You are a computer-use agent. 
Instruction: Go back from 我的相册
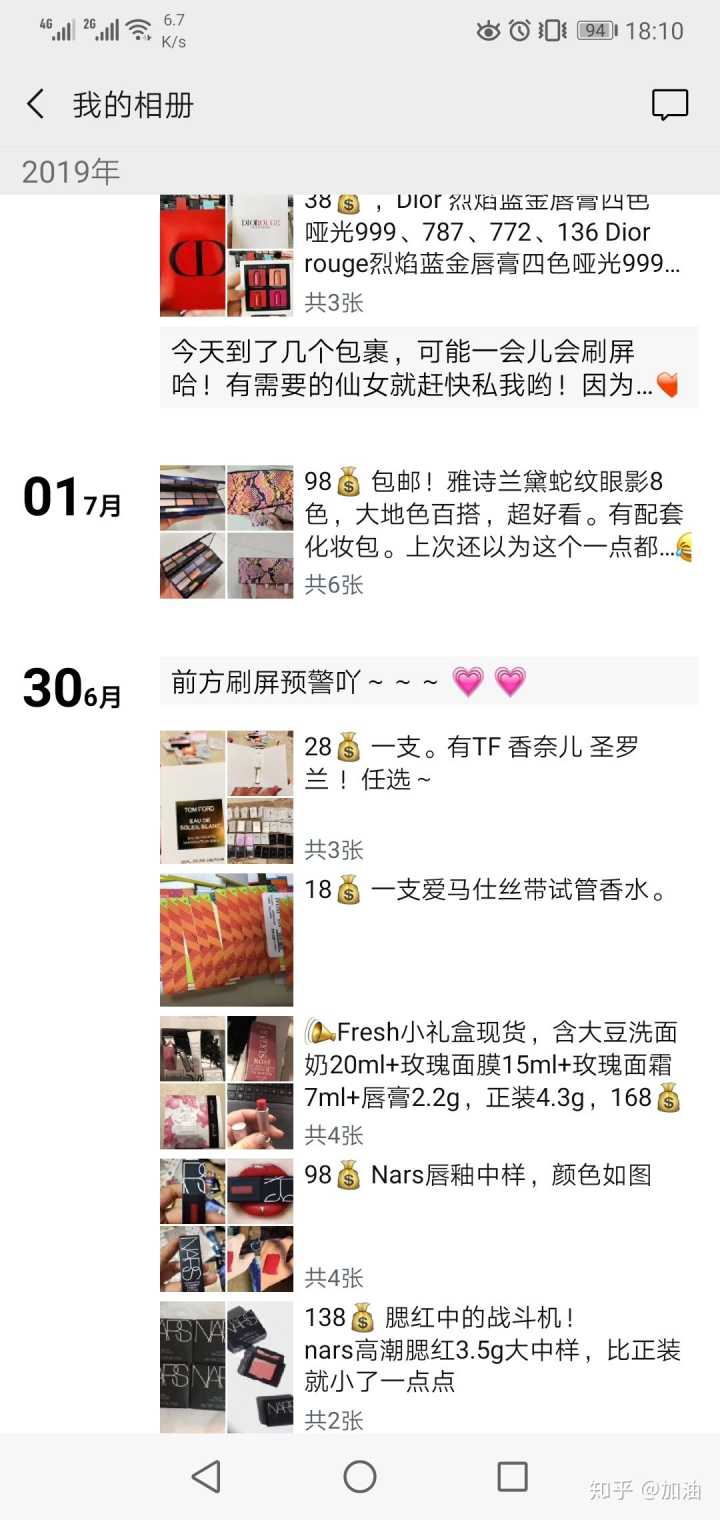[x=36, y=104]
